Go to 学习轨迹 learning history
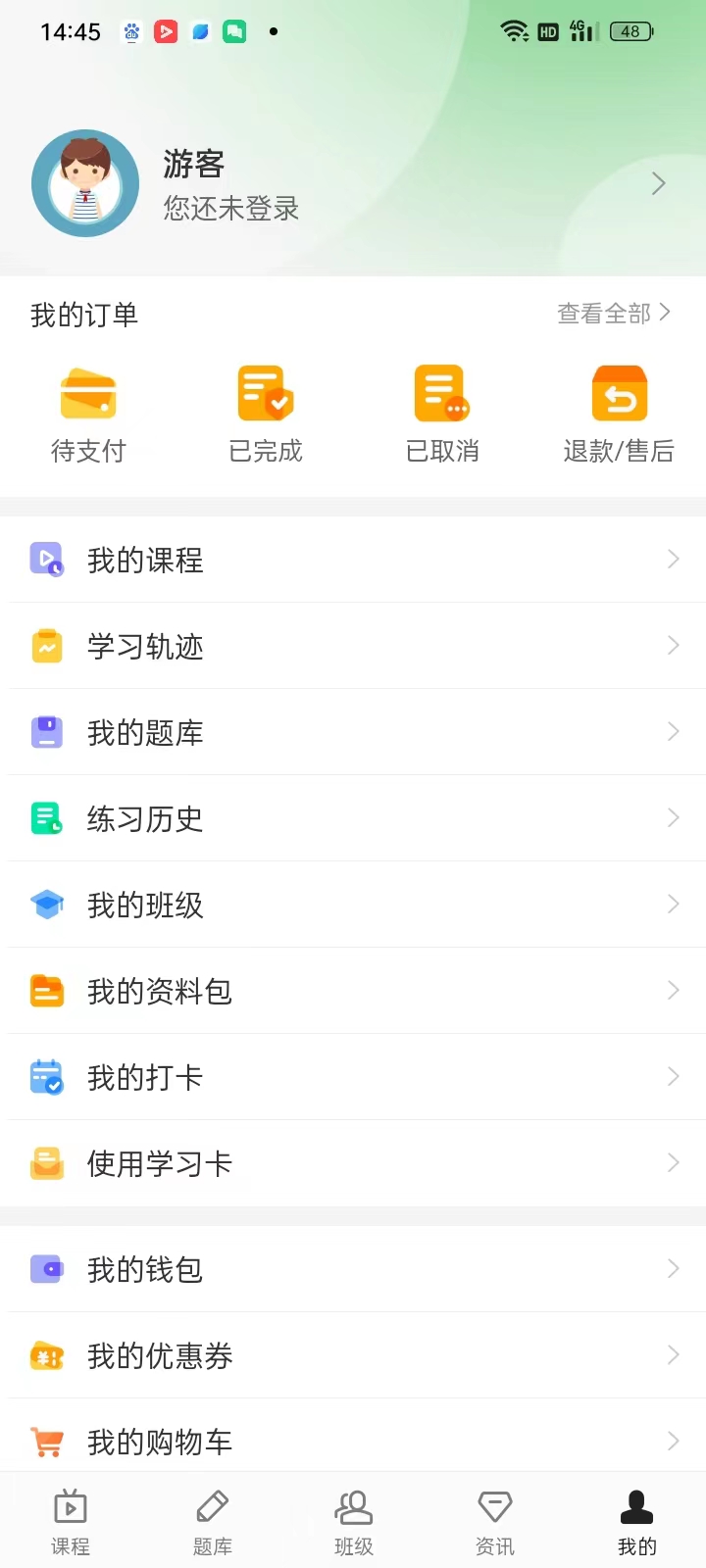The image size is (706, 1568). (x=353, y=647)
